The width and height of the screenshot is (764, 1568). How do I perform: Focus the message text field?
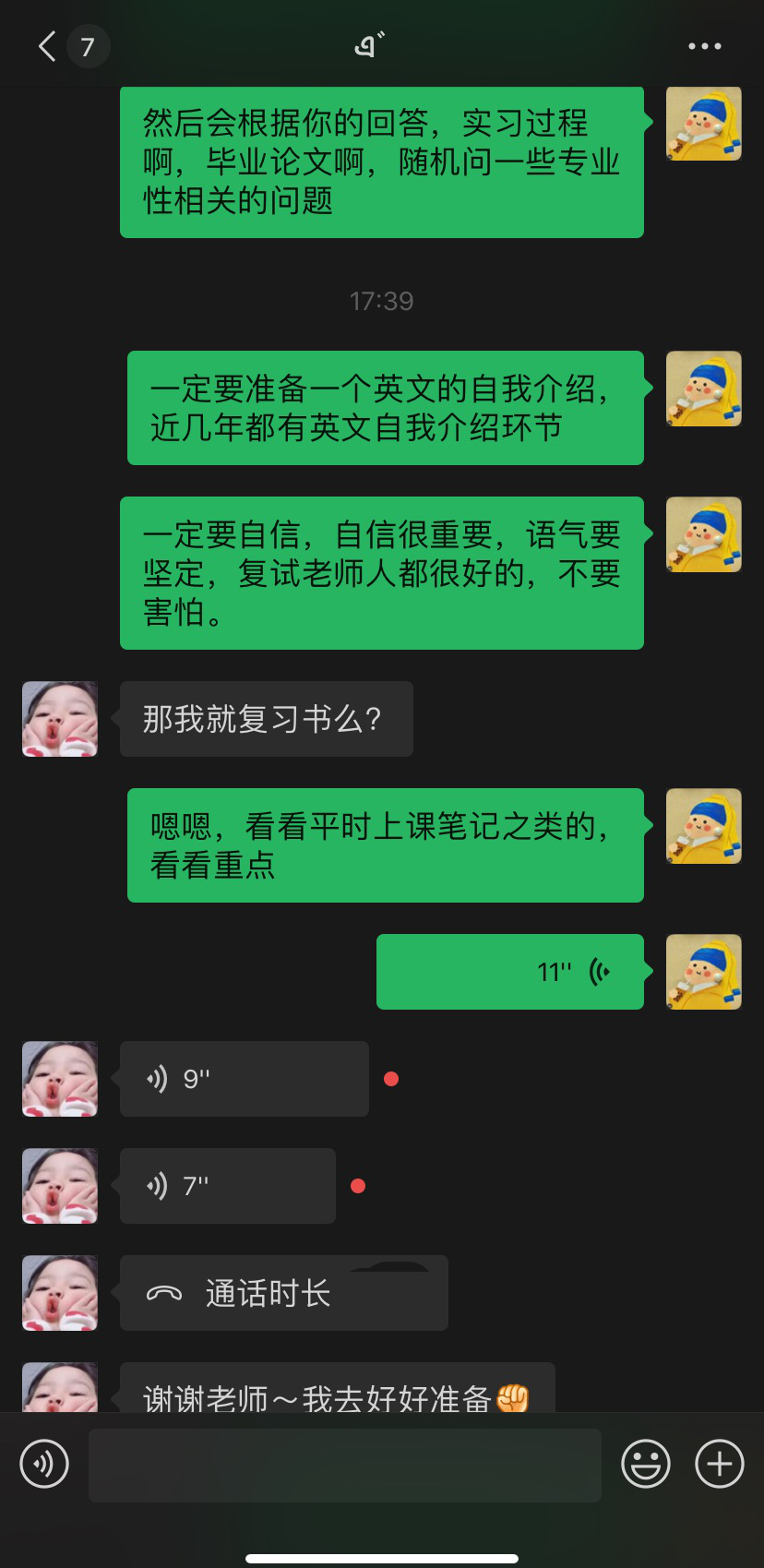pyautogui.click(x=345, y=1465)
